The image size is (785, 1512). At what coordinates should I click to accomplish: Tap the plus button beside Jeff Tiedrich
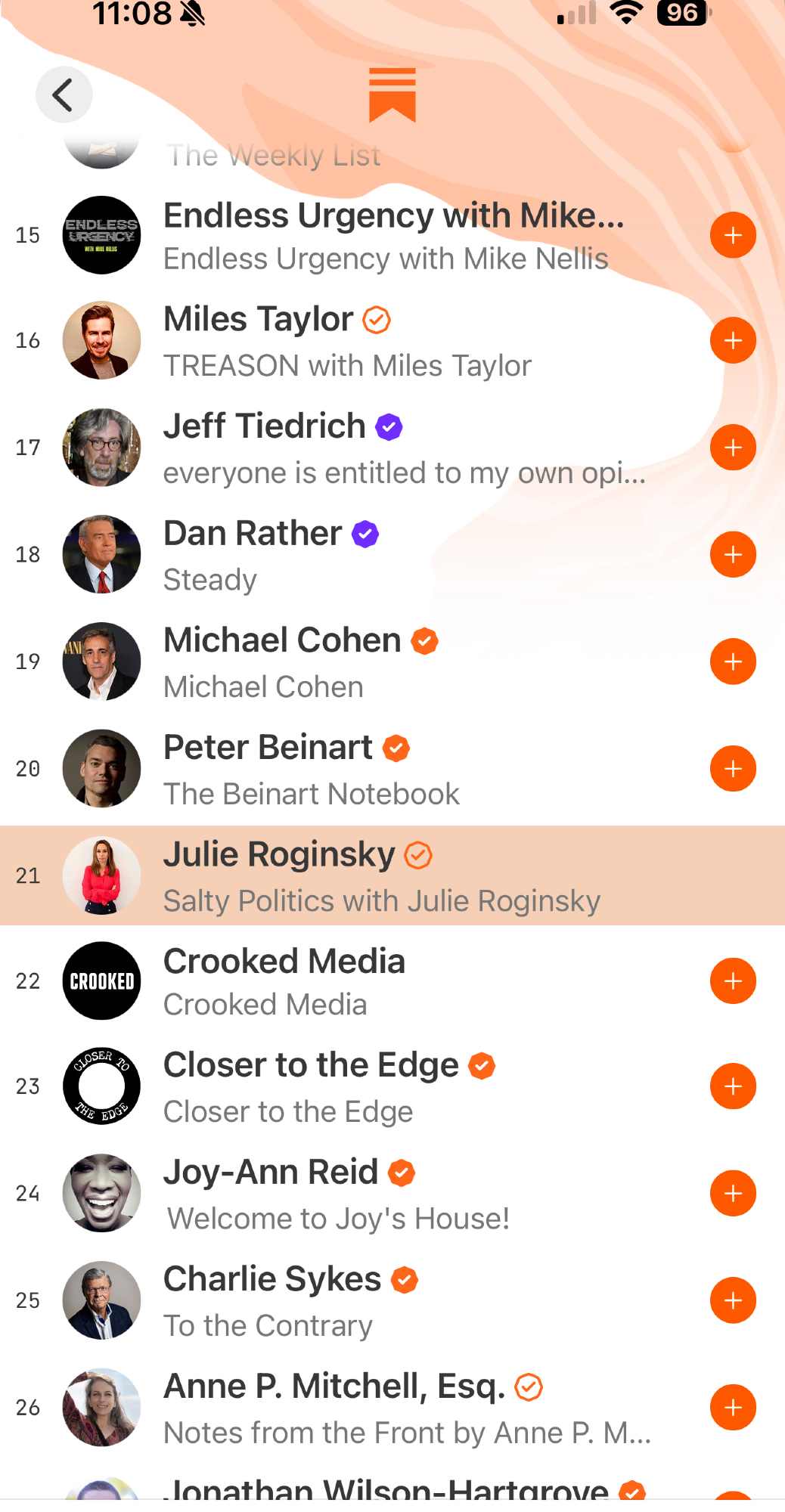732,448
